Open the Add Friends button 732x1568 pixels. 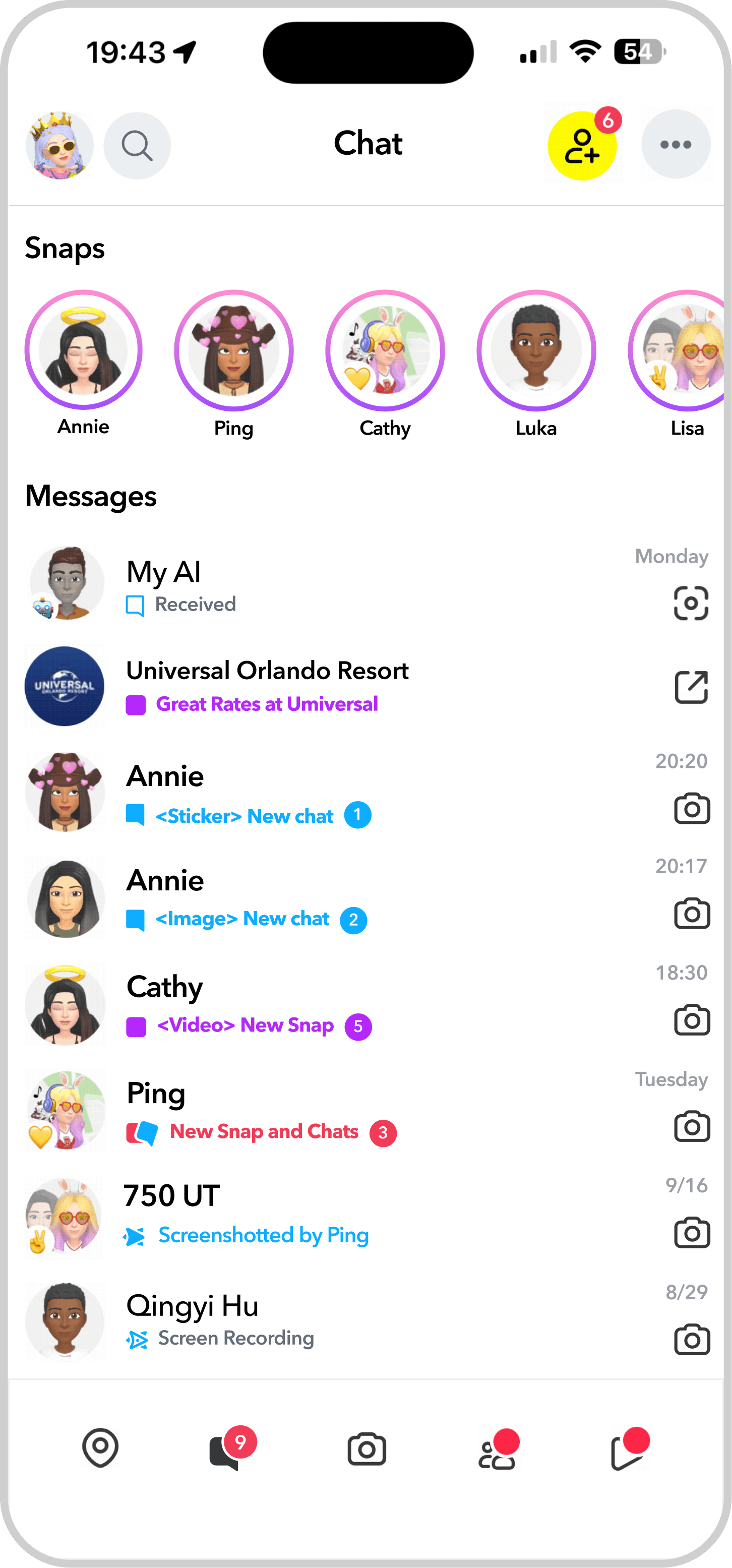pos(582,146)
